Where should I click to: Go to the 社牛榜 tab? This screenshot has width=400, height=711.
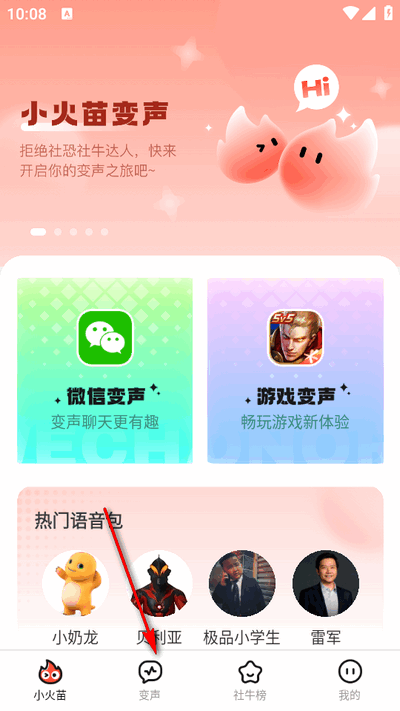(250, 680)
